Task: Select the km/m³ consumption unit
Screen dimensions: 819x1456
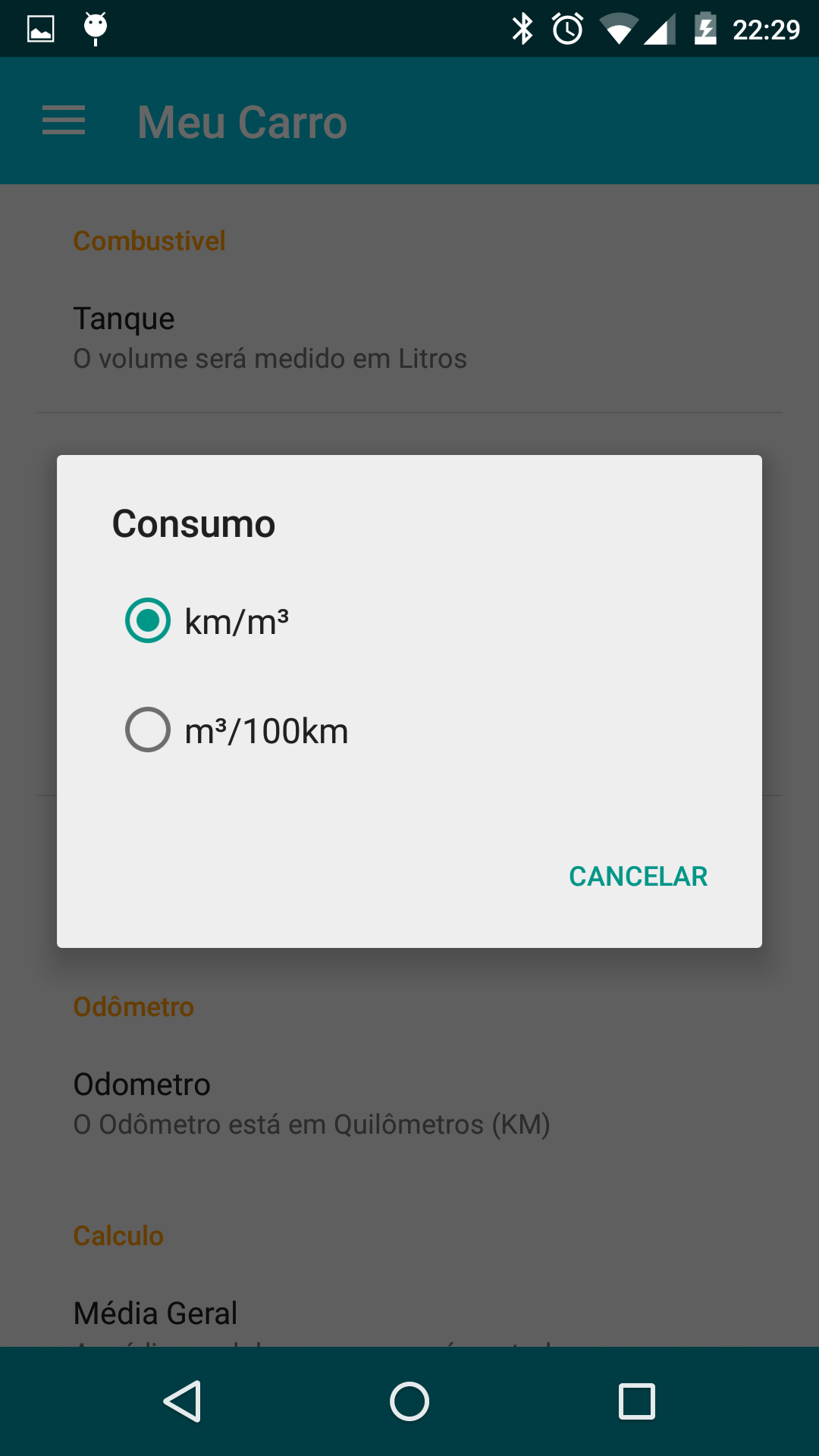Action: click(x=409, y=621)
